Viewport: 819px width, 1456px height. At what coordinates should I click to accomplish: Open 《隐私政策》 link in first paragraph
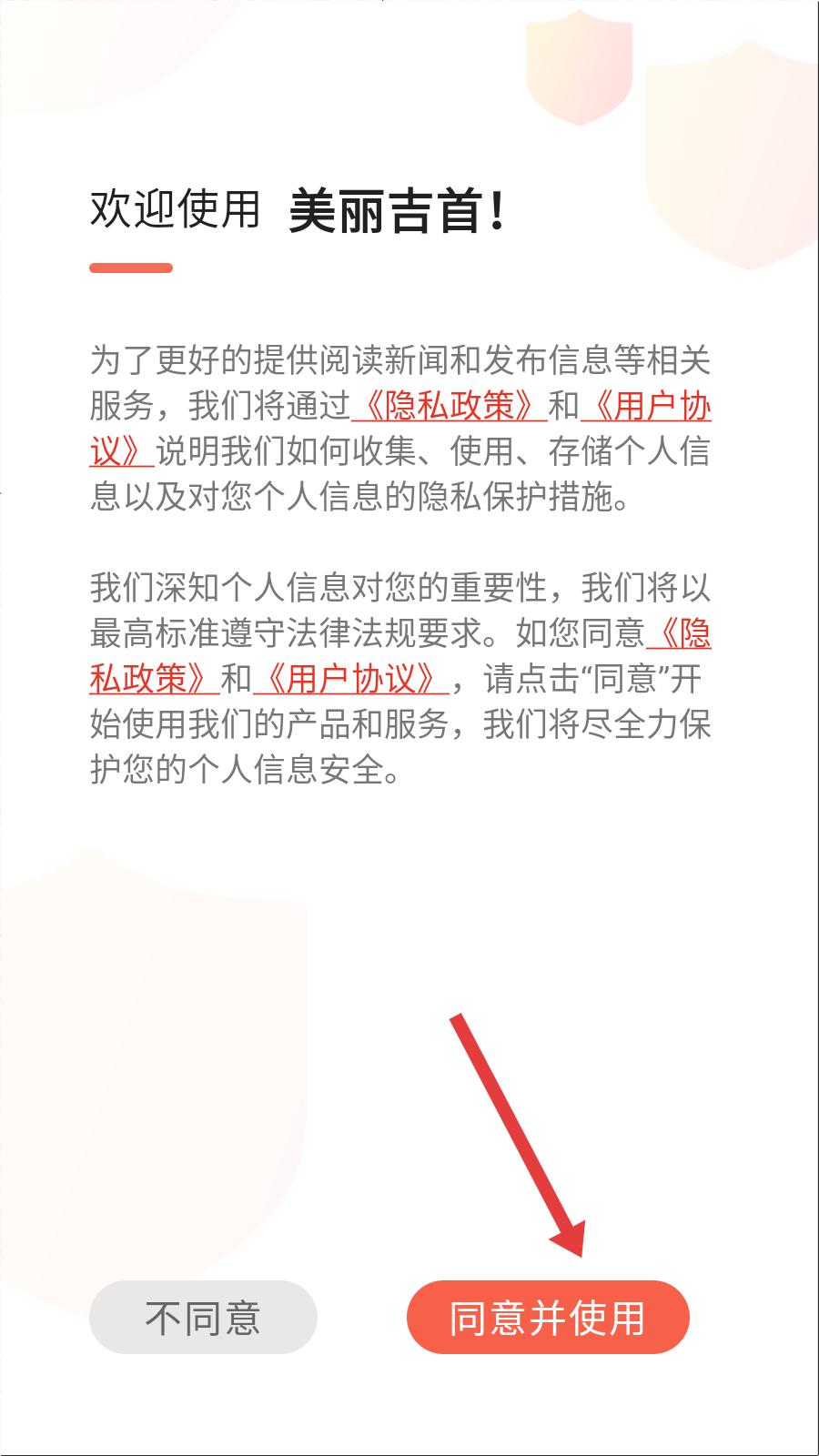pos(450,407)
